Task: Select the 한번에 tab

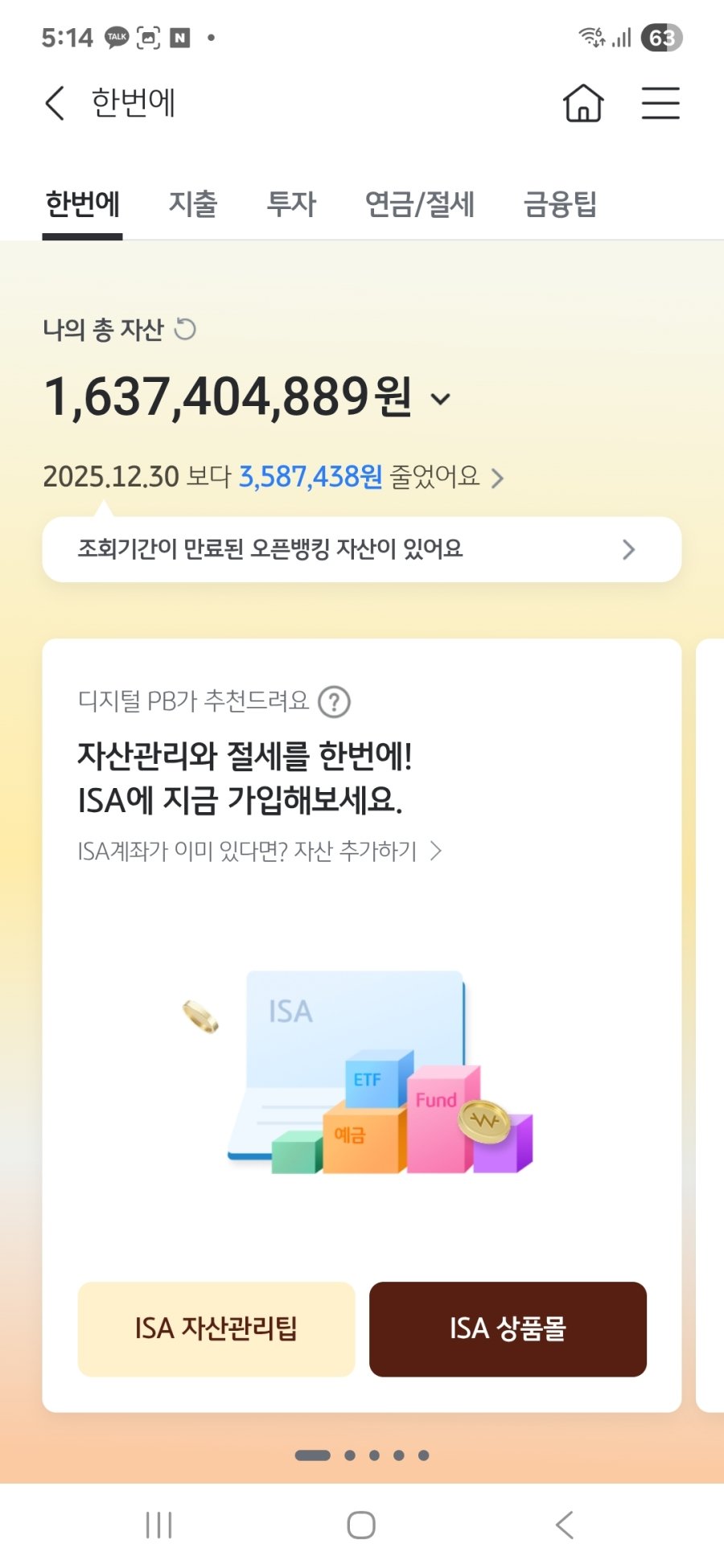Action: coord(82,204)
